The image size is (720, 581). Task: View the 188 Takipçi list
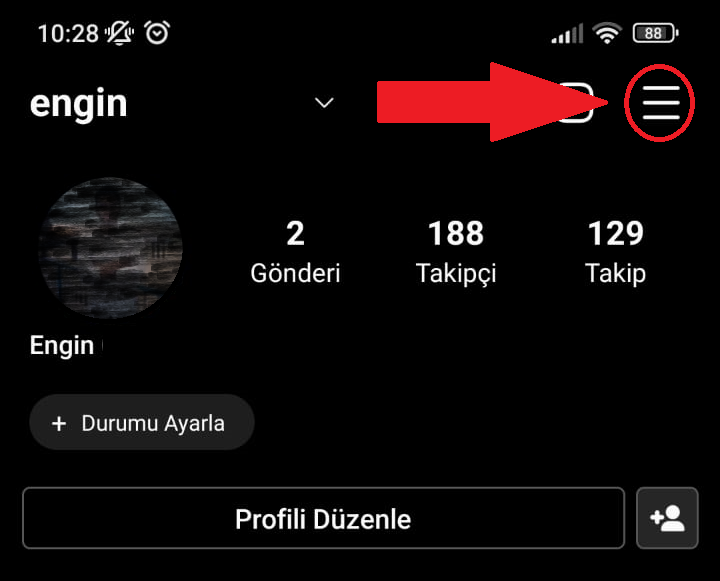coord(456,251)
